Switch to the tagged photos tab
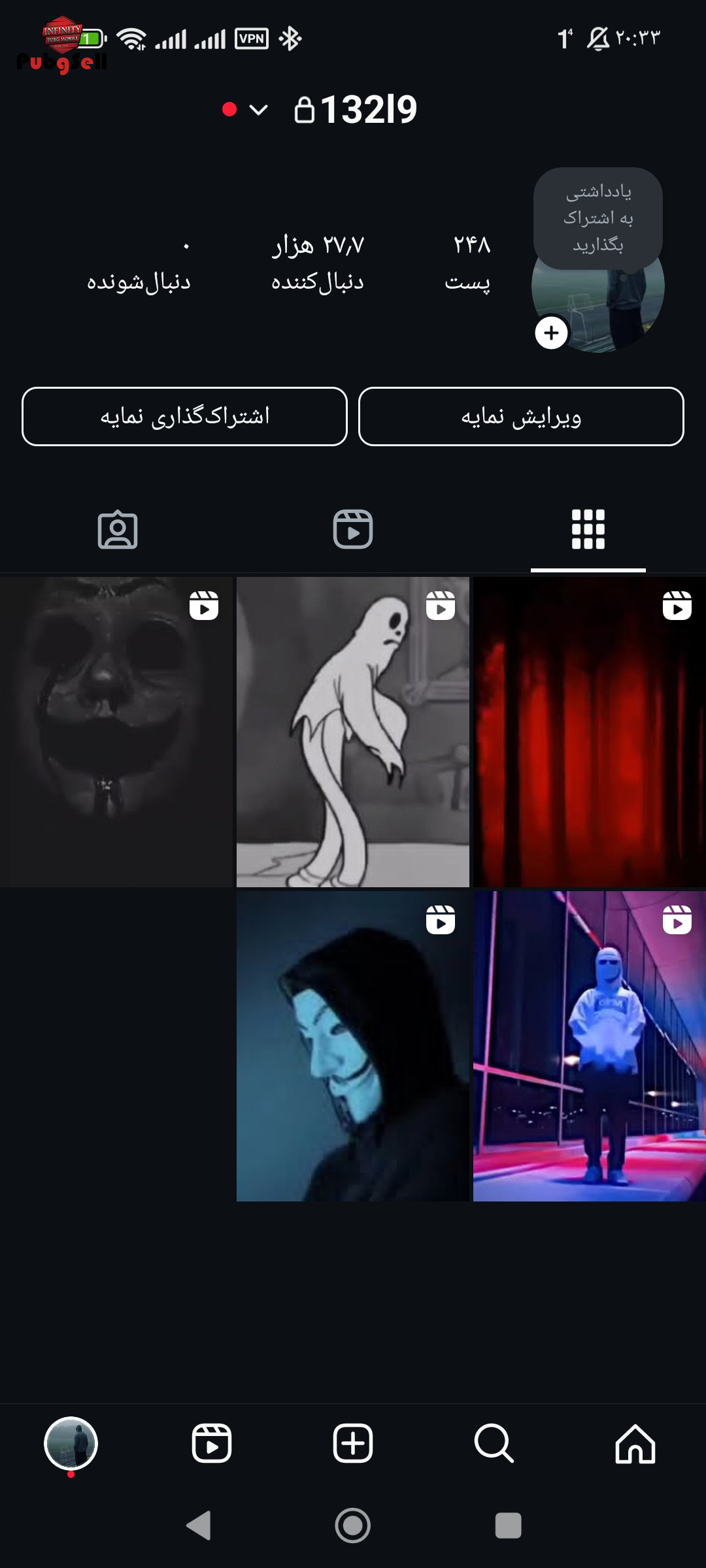The height and width of the screenshot is (1568, 706). coord(118,529)
